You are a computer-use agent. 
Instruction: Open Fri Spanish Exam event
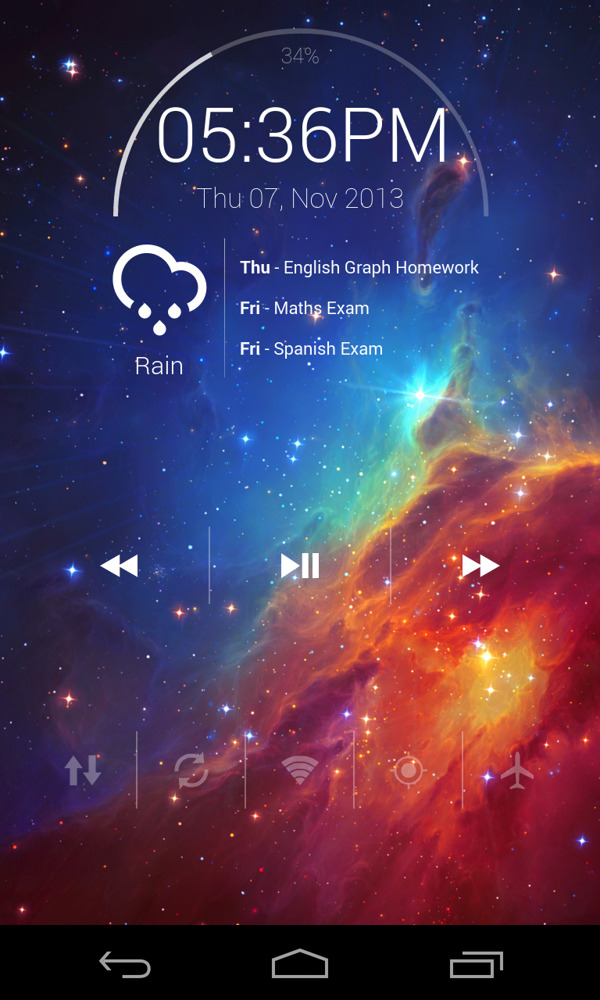[x=311, y=349]
